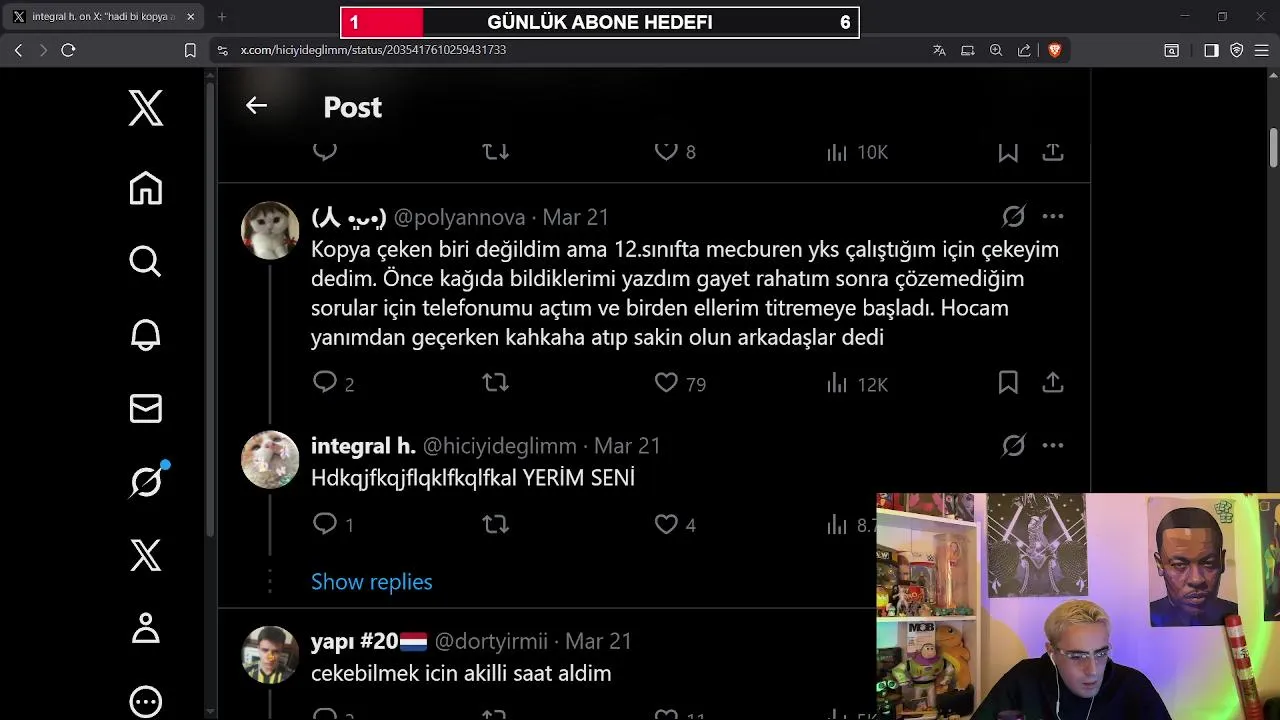Bookmark polyannova's reply

point(1008,383)
